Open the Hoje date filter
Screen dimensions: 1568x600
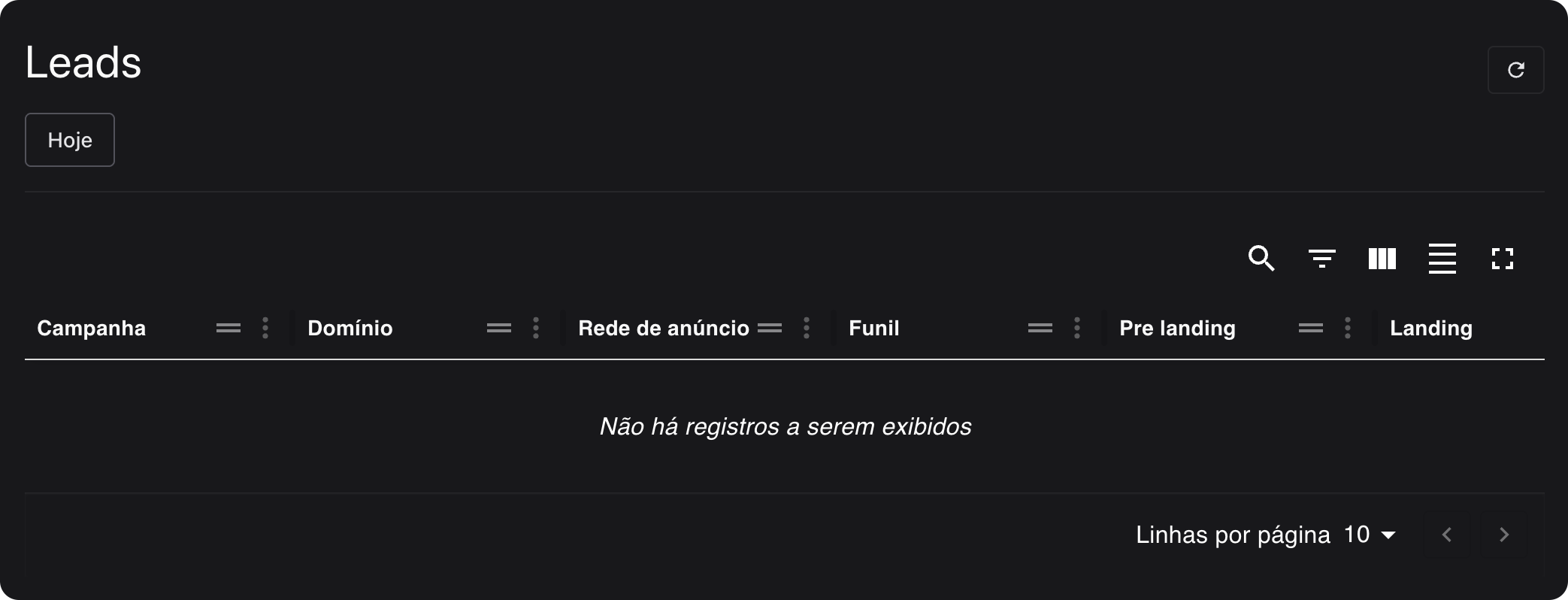tap(70, 140)
